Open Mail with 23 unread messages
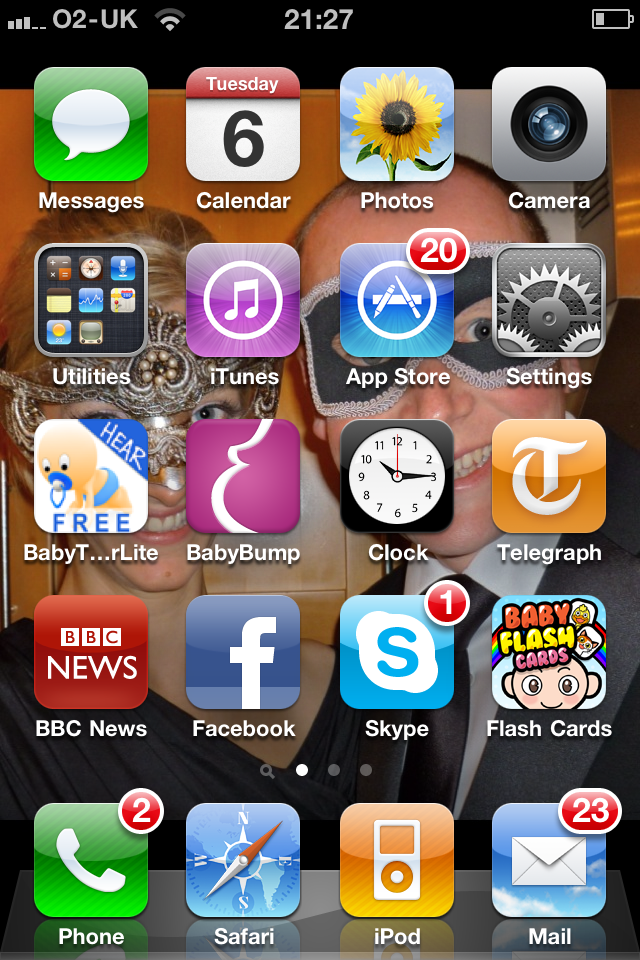The image size is (640, 960). pyautogui.click(x=549, y=860)
